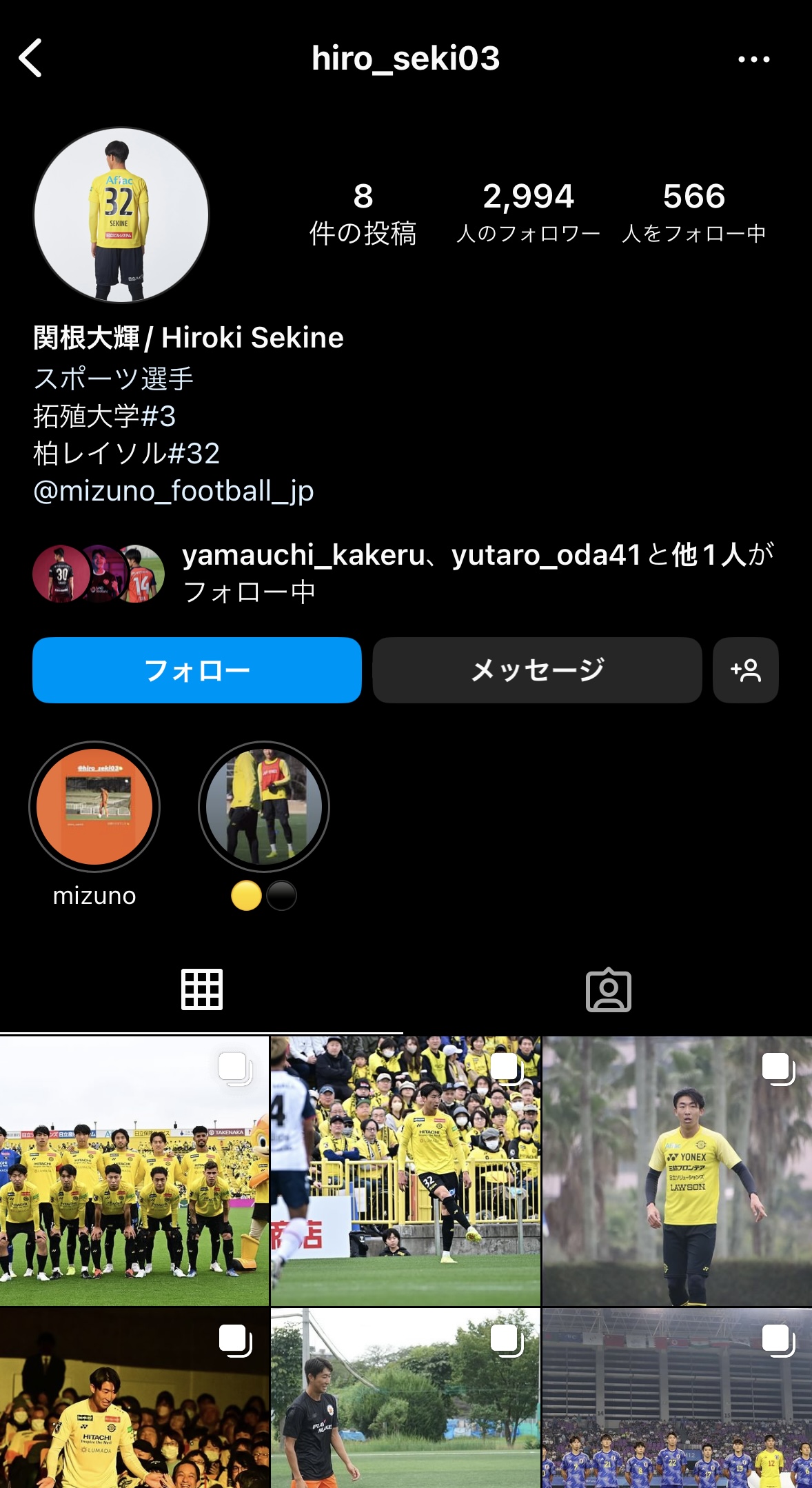Follow hiro_seki03 with the blue フォロー button
The width and height of the screenshot is (812, 1488).
tap(197, 670)
